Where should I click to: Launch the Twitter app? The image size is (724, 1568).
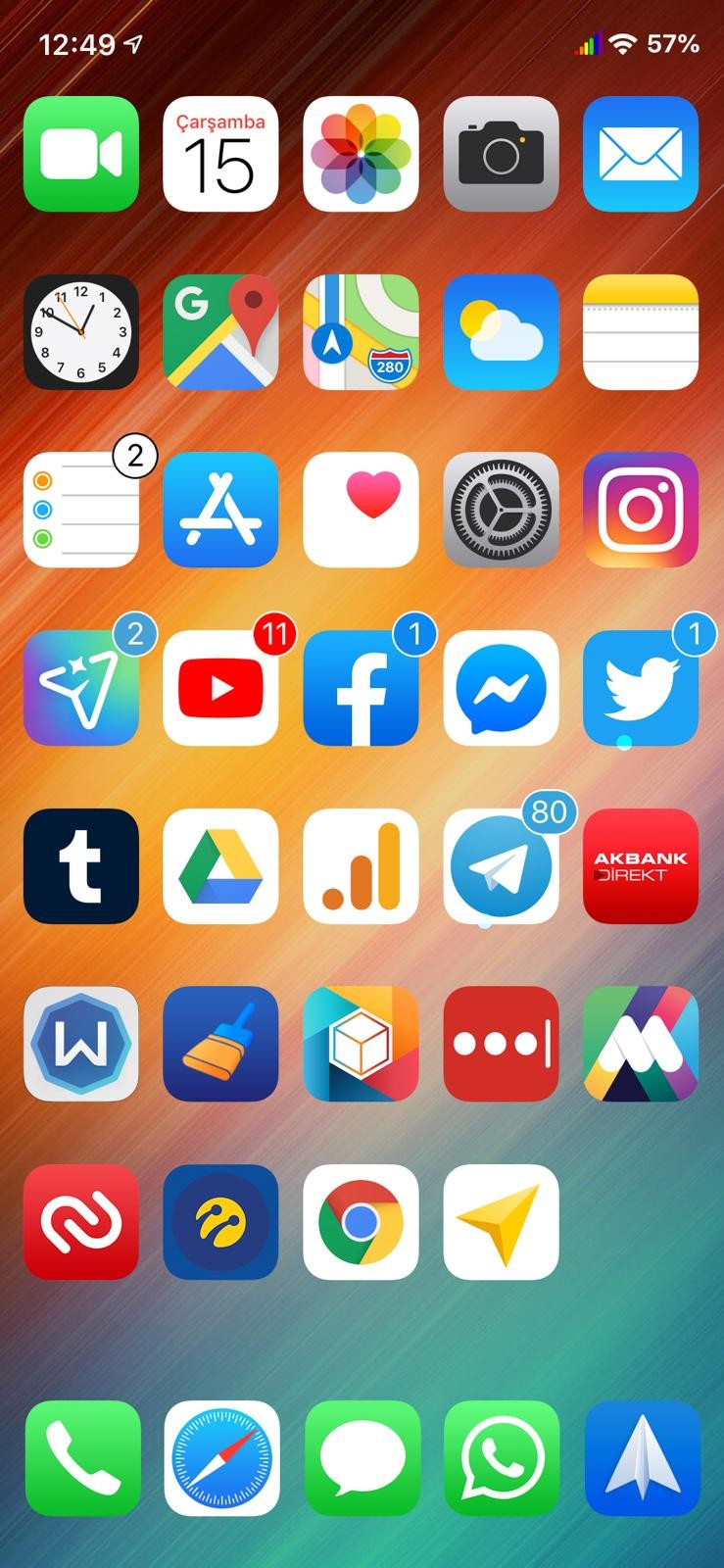pyautogui.click(x=641, y=688)
